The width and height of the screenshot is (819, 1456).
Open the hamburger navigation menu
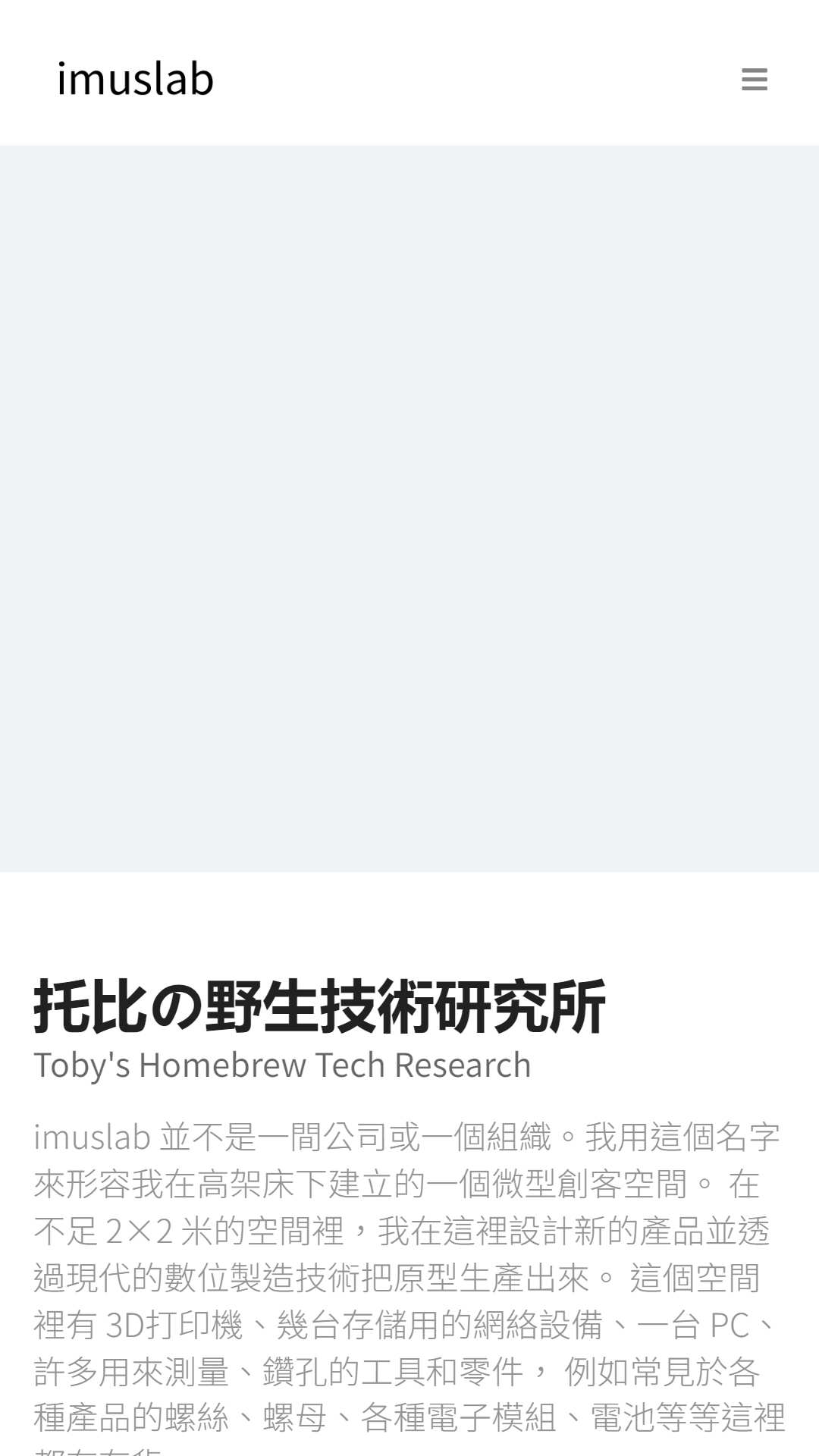(x=755, y=80)
